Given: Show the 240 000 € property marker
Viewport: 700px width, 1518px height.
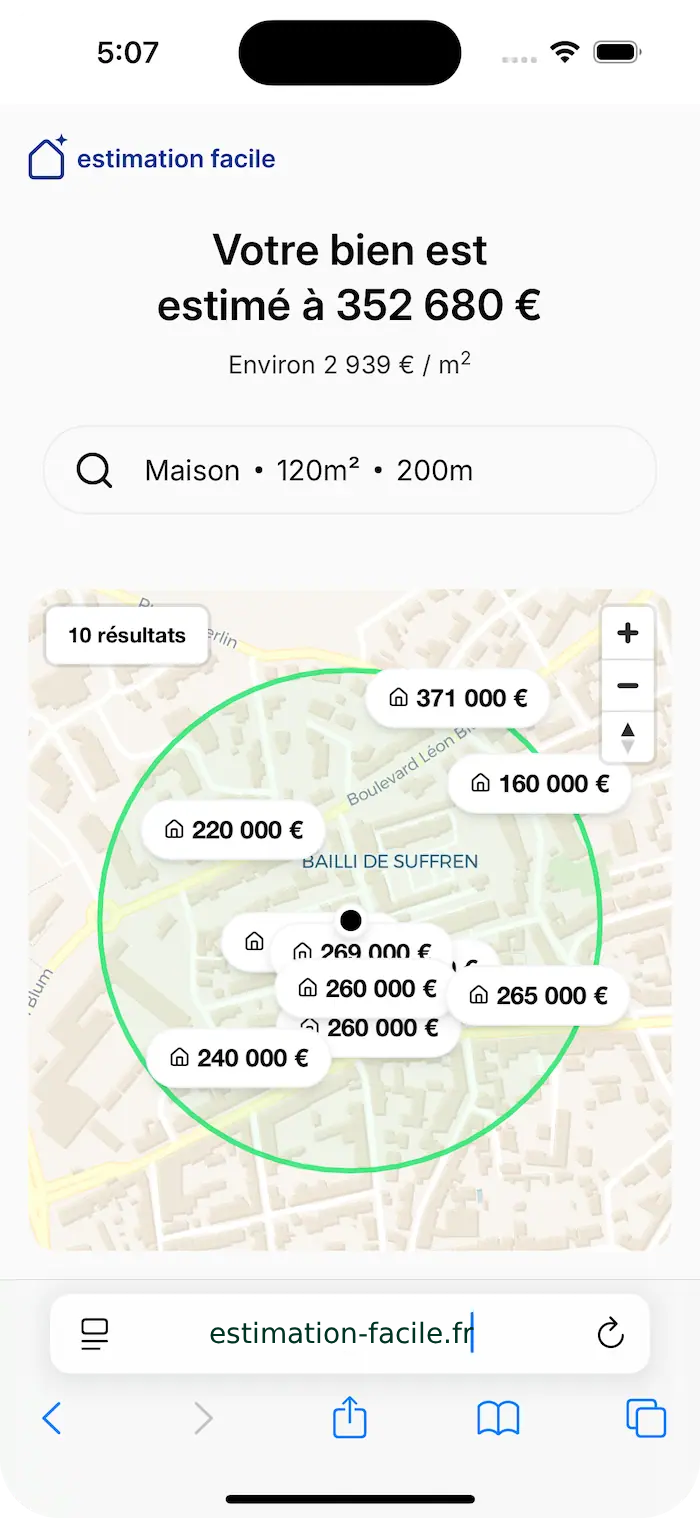Looking at the screenshot, I should coord(239,1058).
